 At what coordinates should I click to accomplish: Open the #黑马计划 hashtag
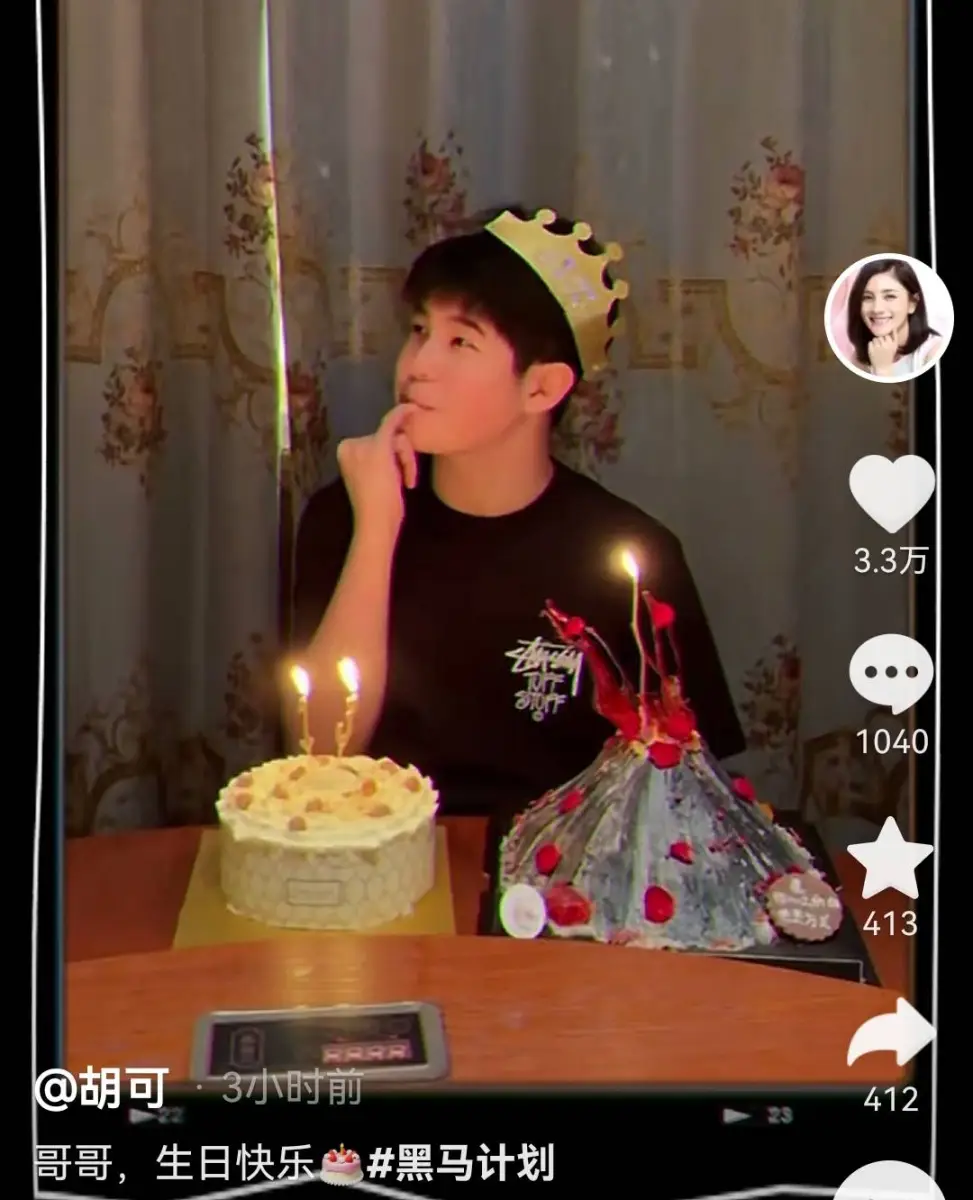click(460, 1164)
